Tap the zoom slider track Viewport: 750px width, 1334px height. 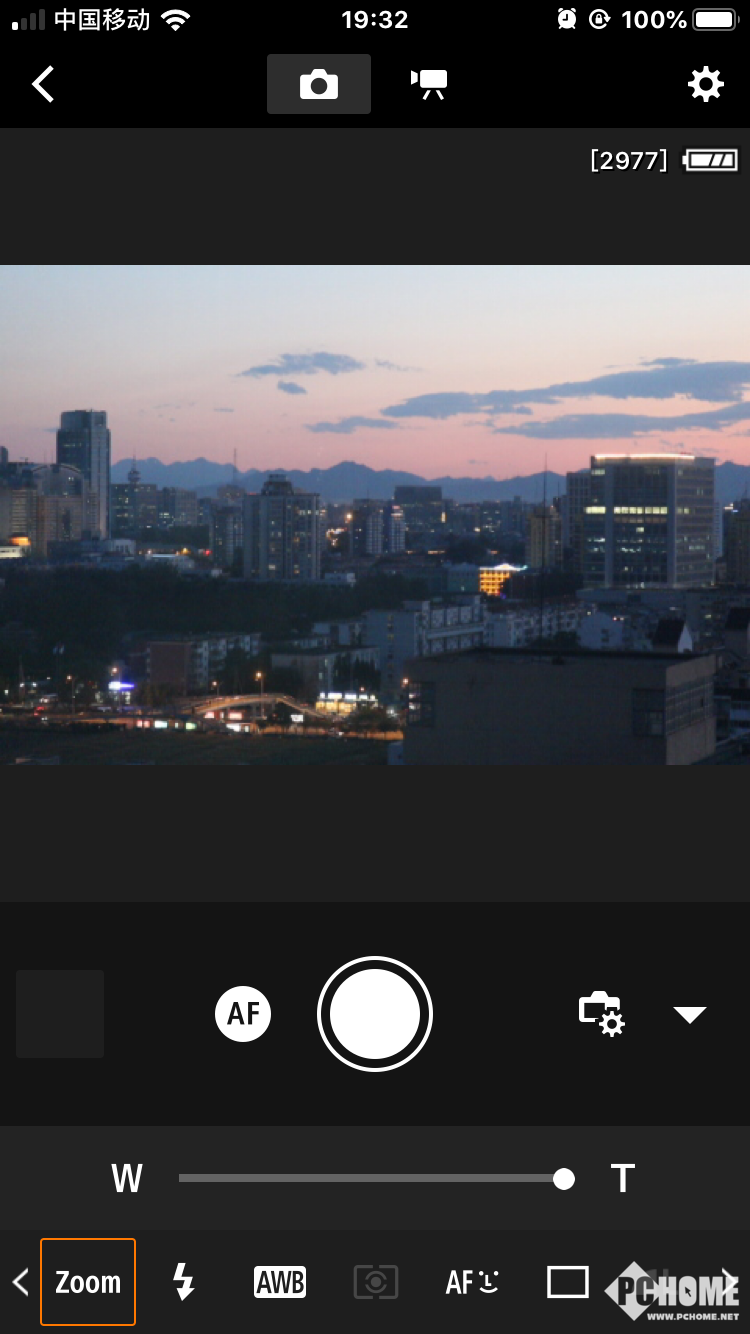click(370, 1179)
